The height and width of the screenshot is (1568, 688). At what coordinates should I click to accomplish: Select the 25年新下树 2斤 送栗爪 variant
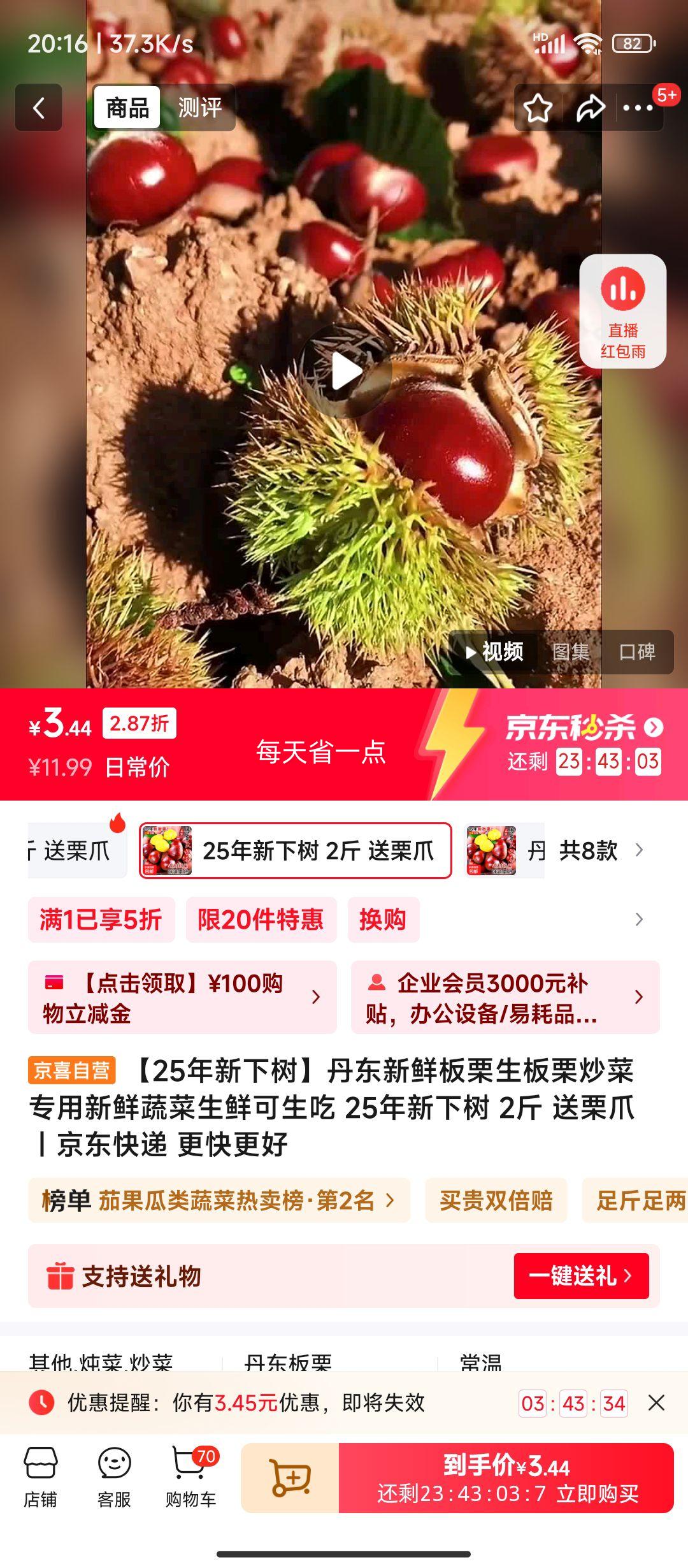pyautogui.click(x=296, y=850)
